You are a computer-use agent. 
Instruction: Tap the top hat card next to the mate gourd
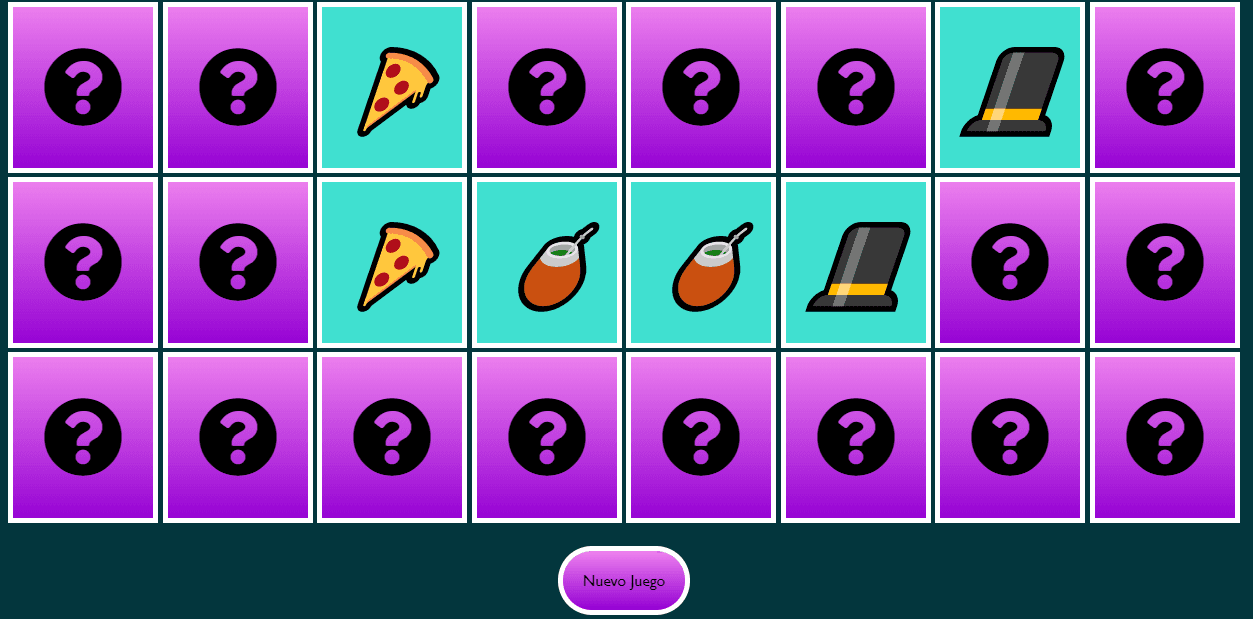(x=855, y=263)
